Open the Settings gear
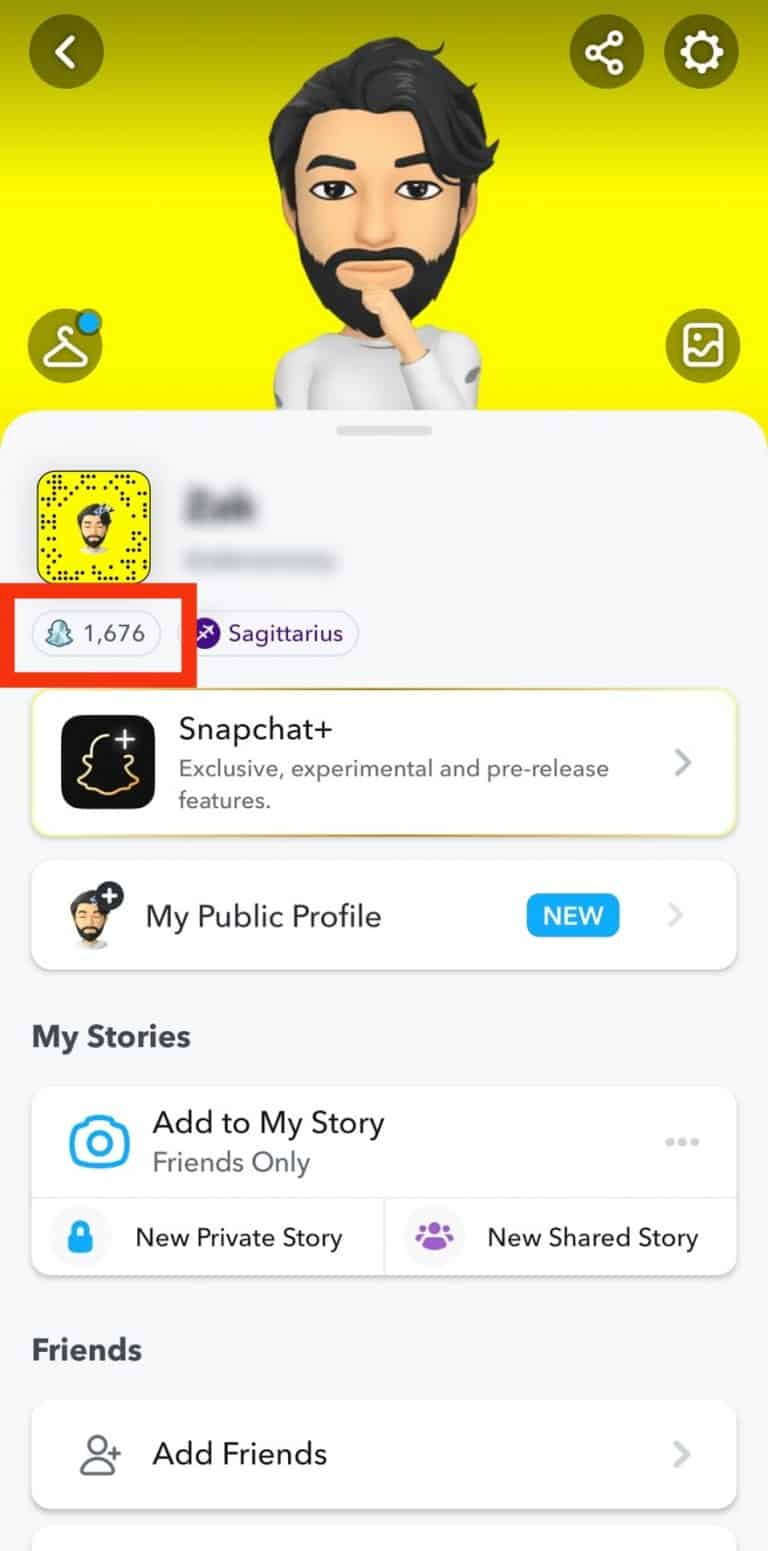768x1551 pixels. pyautogui.click(x=701, y=51)
